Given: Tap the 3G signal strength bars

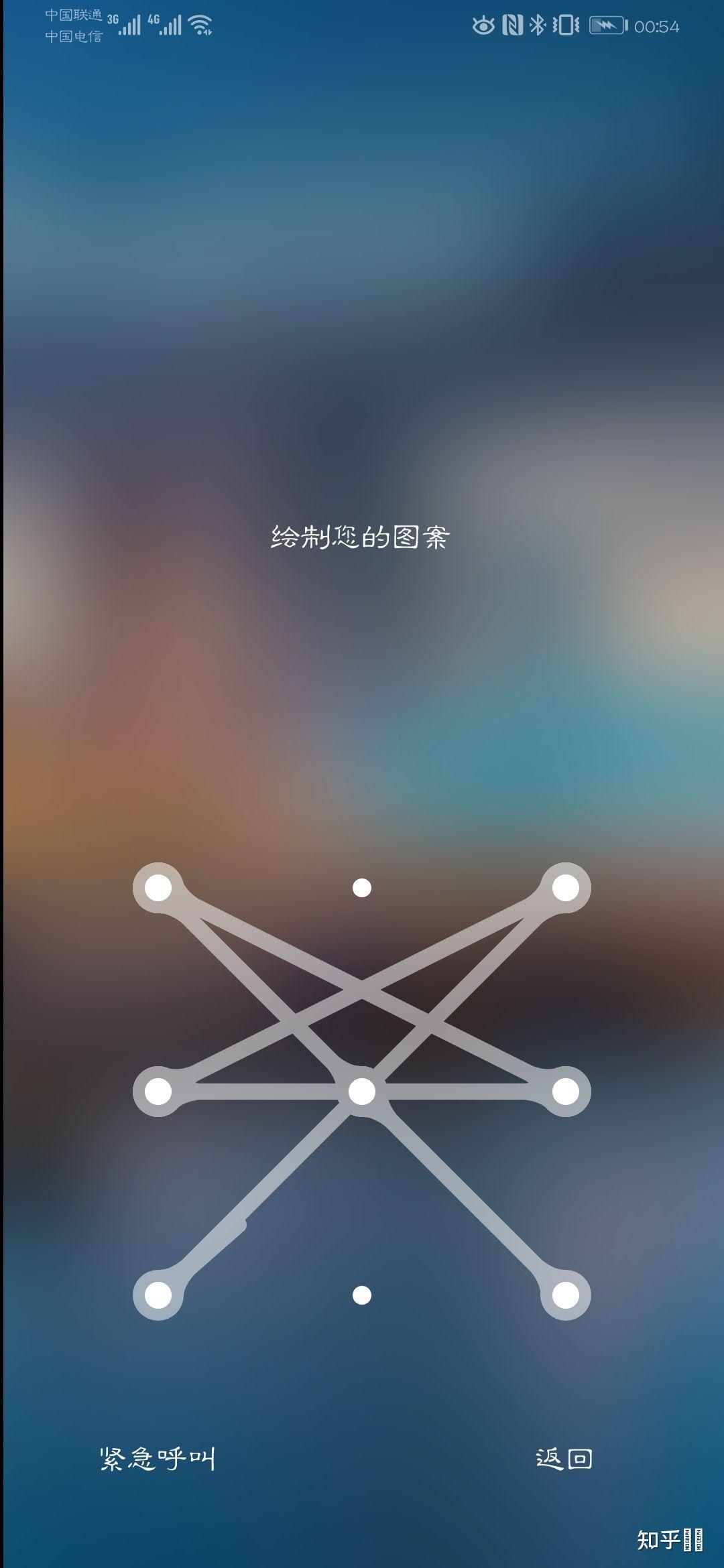Looking at the screenshot, I should click(129, 25).
